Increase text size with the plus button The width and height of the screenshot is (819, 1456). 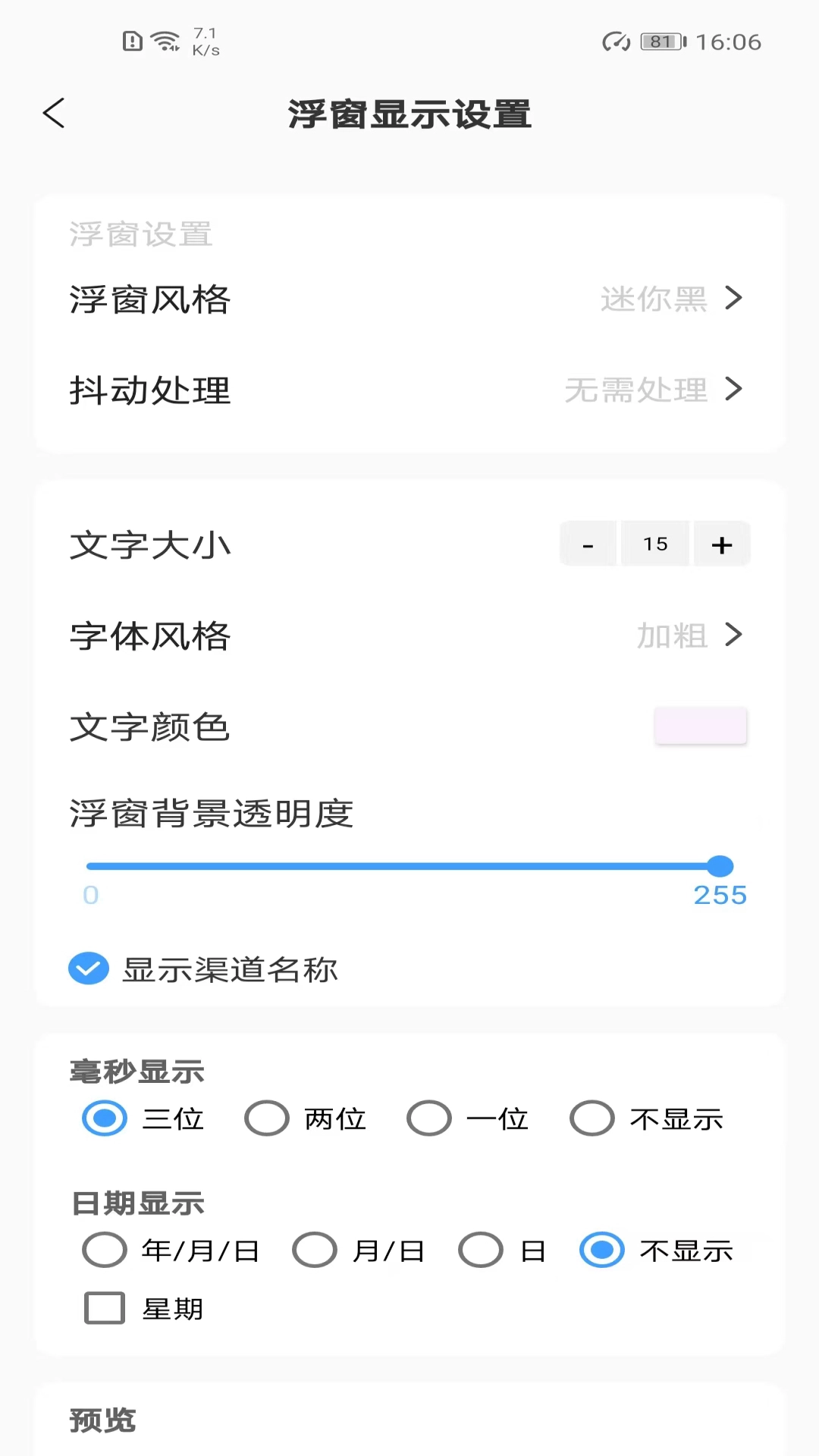point(721,544)
